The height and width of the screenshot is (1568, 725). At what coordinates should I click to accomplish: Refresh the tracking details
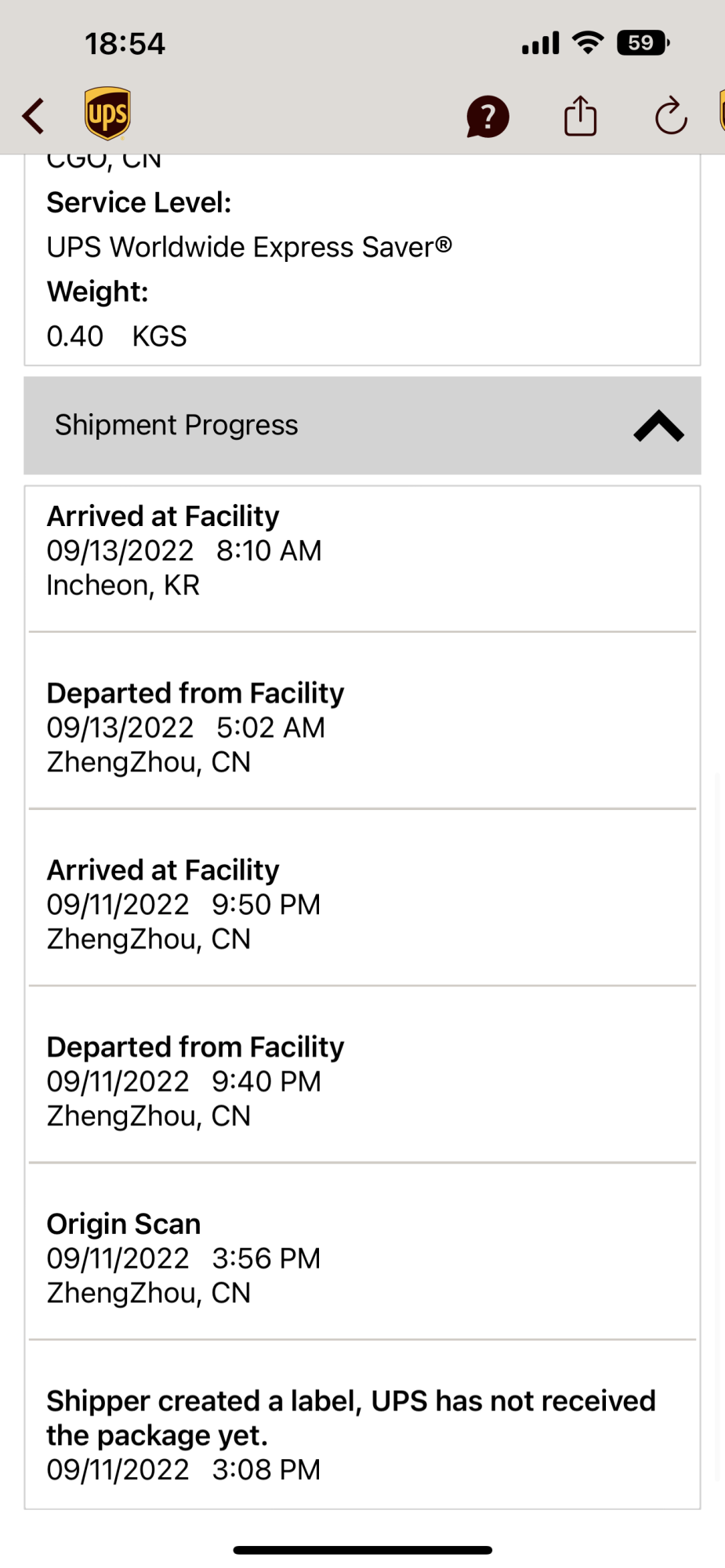click(671, 117)
